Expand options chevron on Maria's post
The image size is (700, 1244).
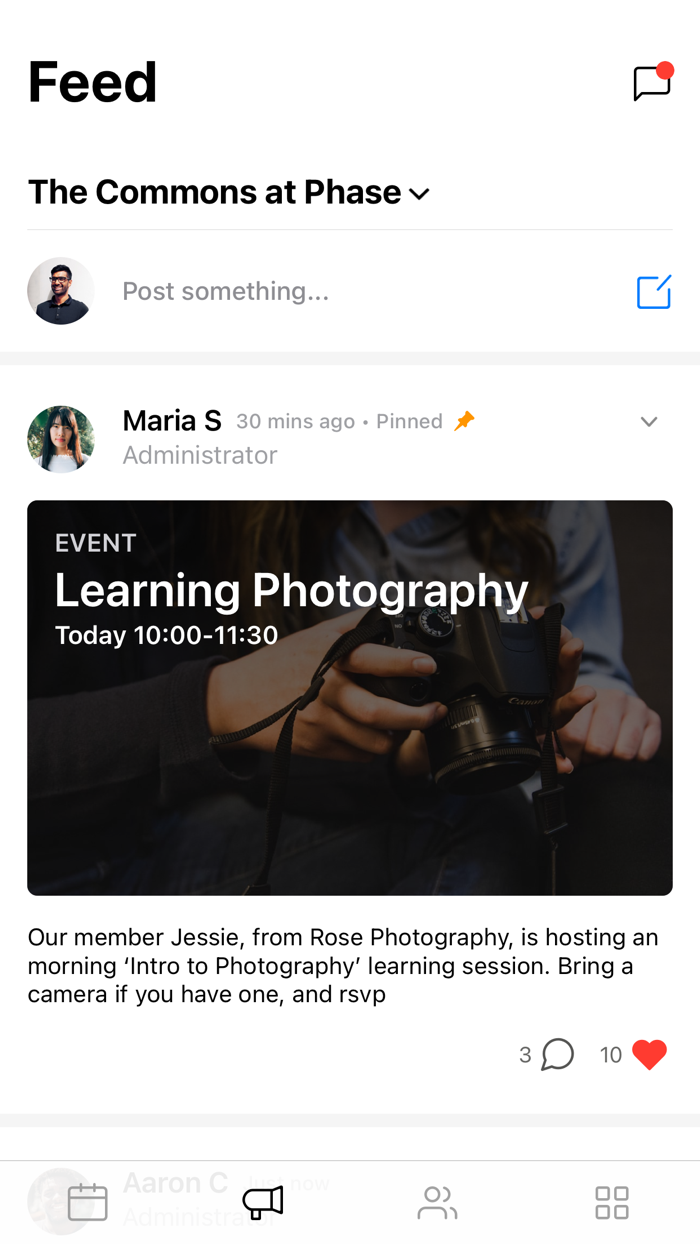(x=649, y=422)
